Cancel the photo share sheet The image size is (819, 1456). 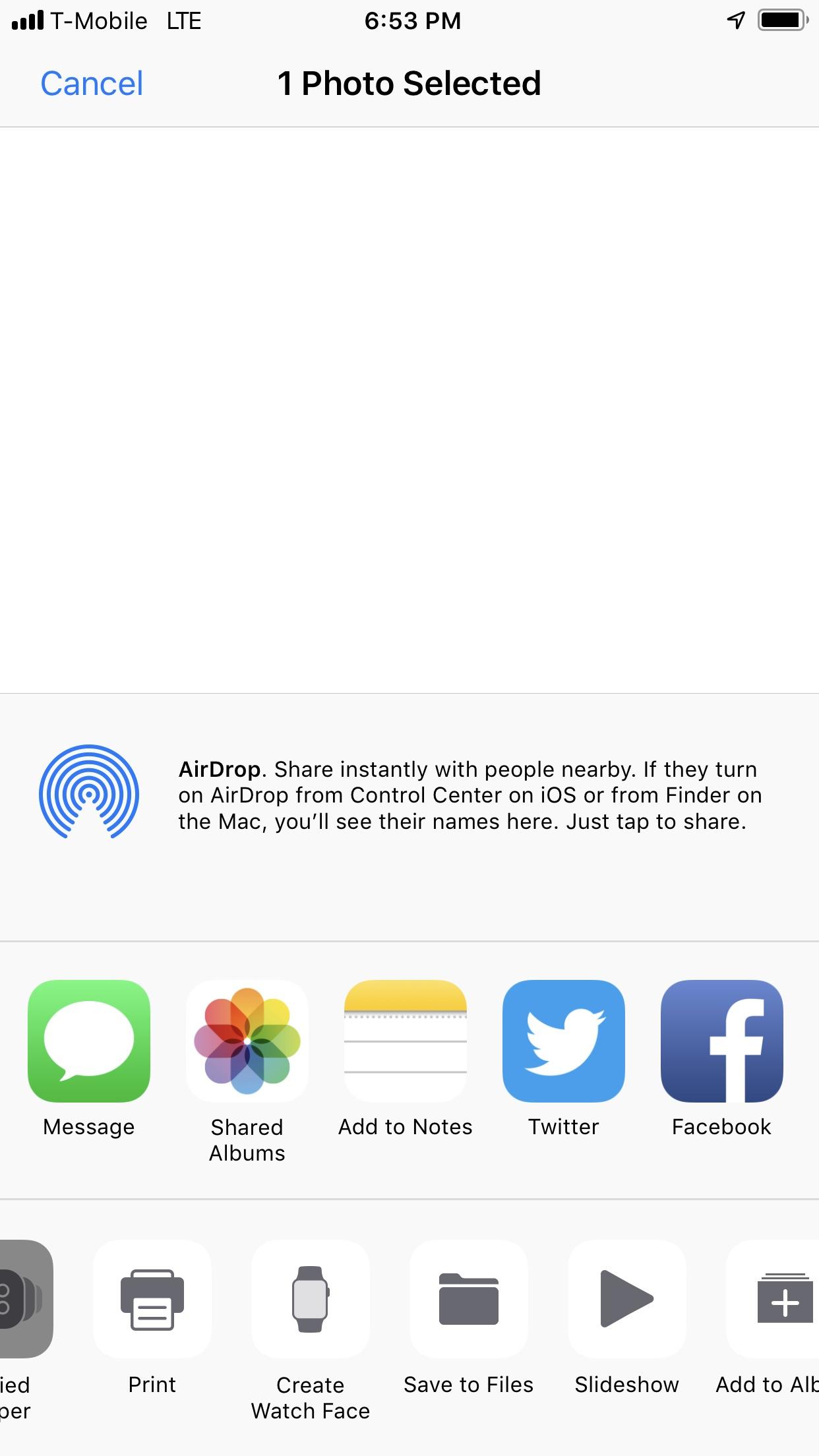click(92, 84)
